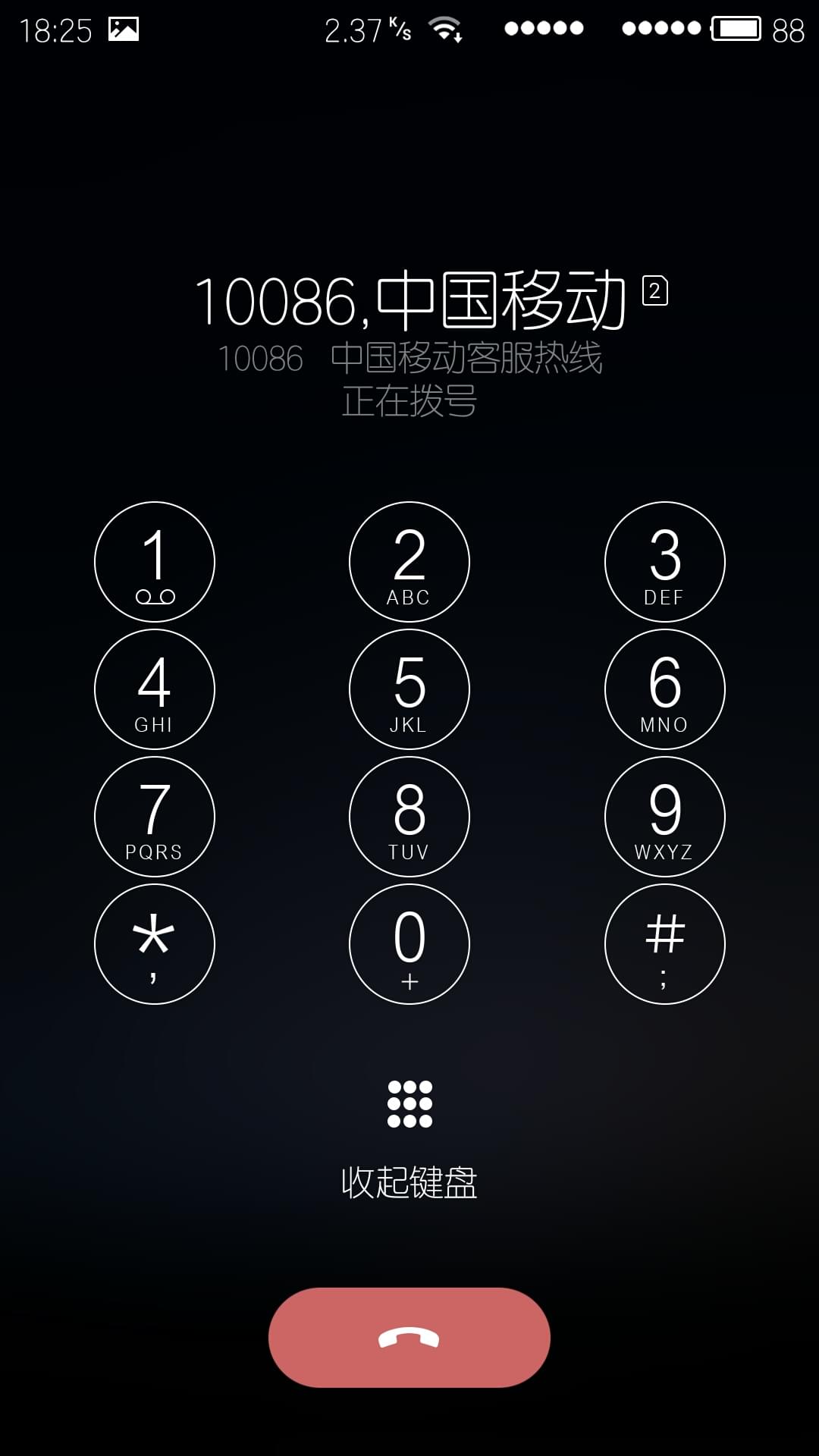Enter digit 3 DEF
Viewport: 819px width, 1456px height.
(665, 562)
